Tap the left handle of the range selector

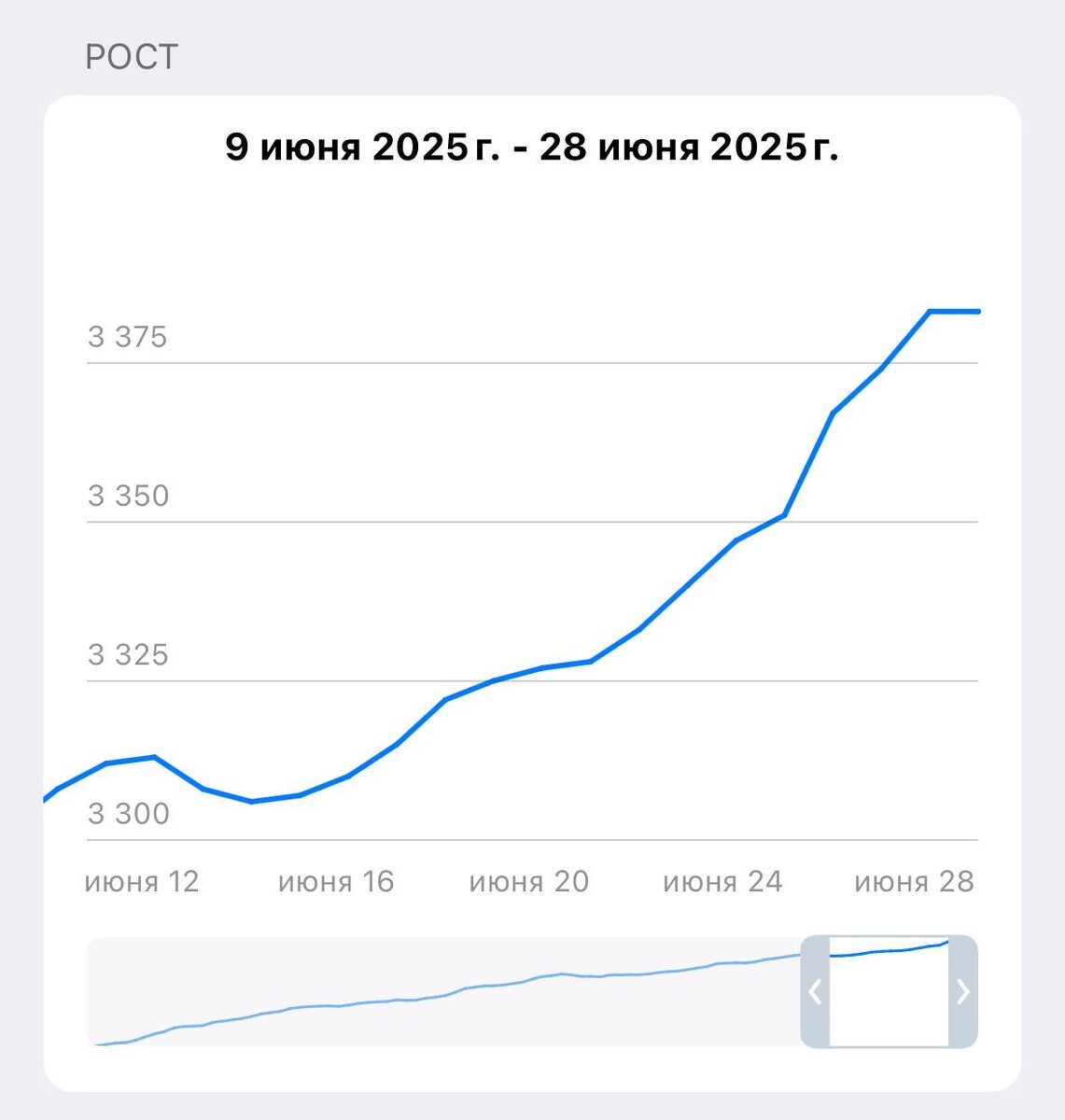click(x=815, y=991)
